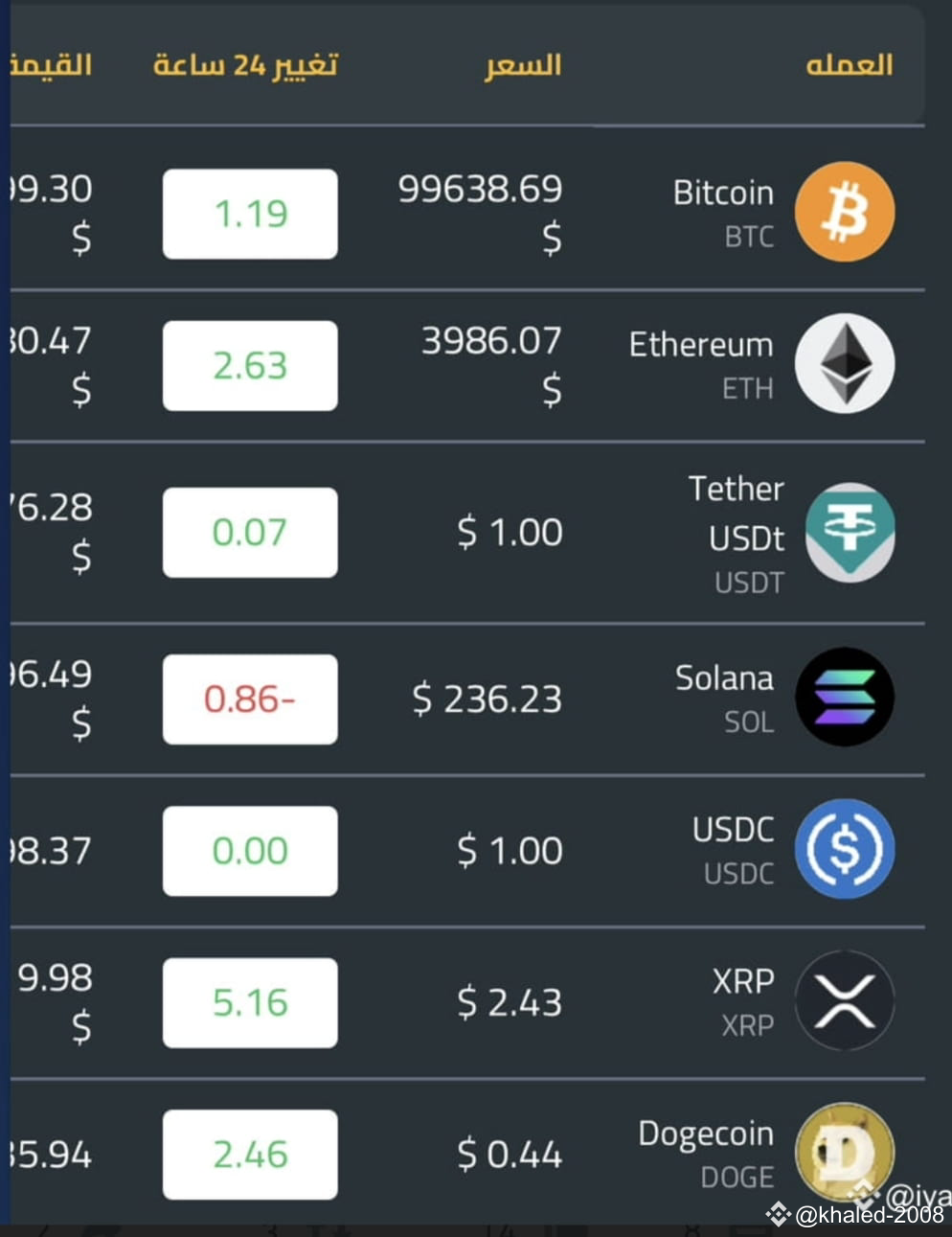This screenshot has height=1237, width=952.
Task: Toggle the 0.00 change badge for USDC
Action: coord(249,849)
